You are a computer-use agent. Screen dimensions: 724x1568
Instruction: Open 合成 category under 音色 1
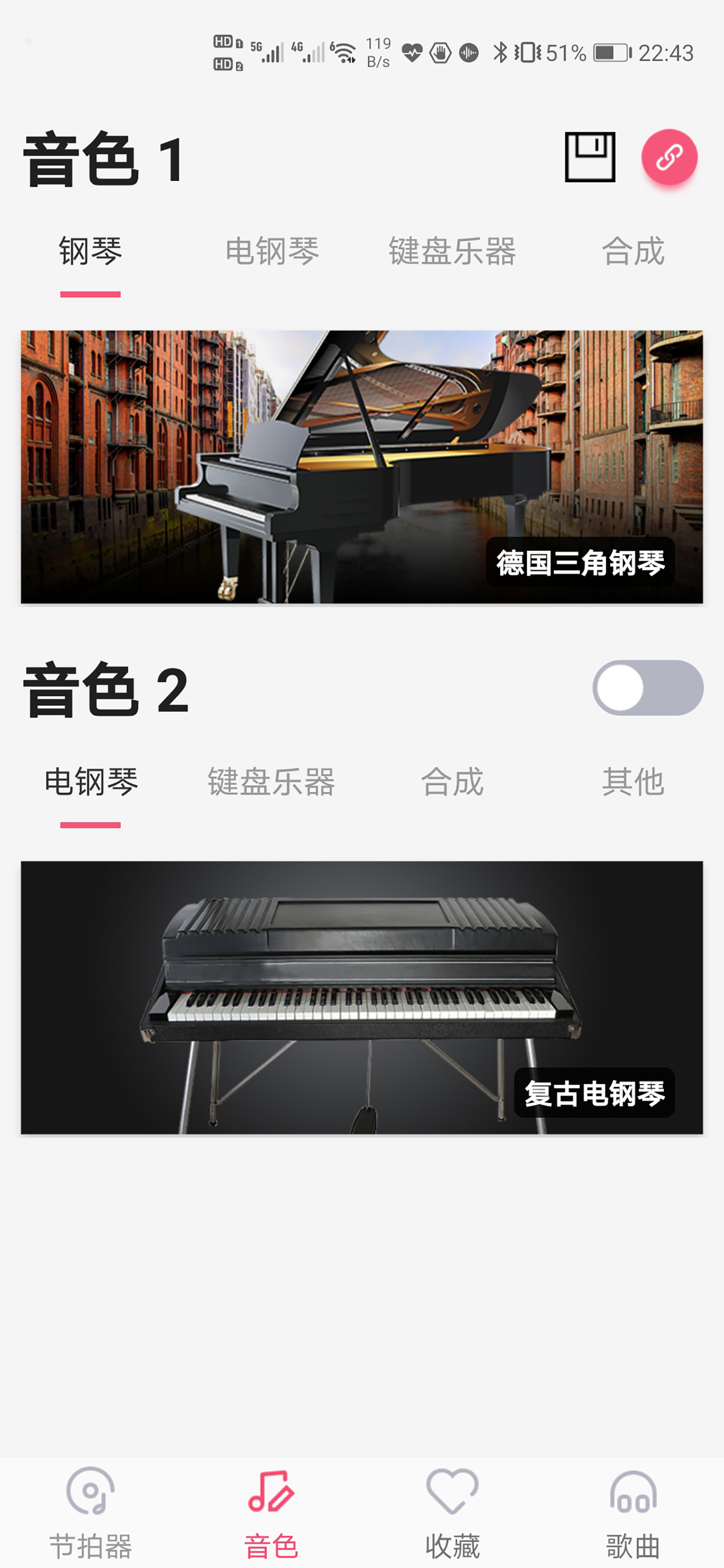(x=633, y=251)
